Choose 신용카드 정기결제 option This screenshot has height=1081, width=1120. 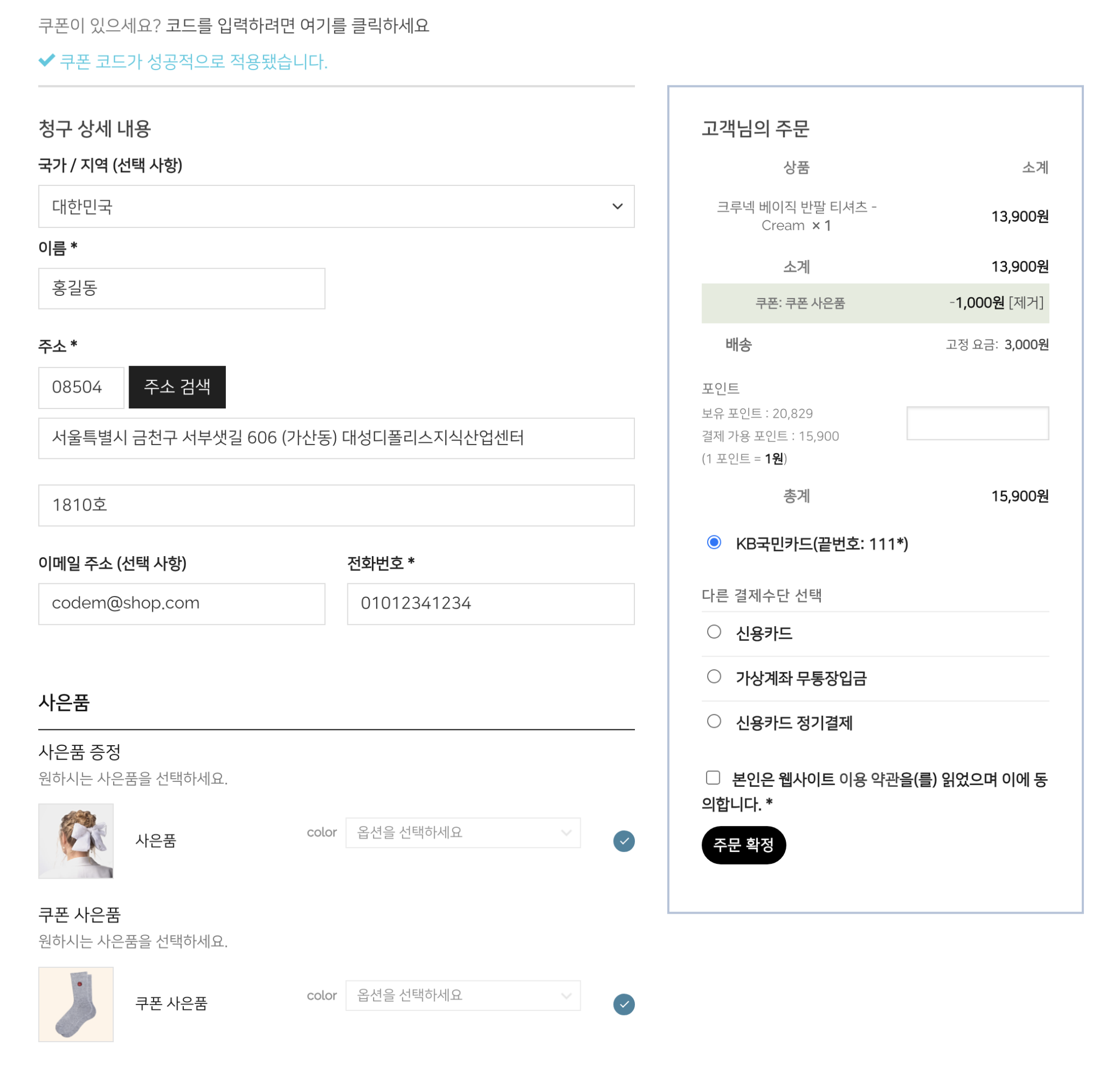tap(714, 721)
